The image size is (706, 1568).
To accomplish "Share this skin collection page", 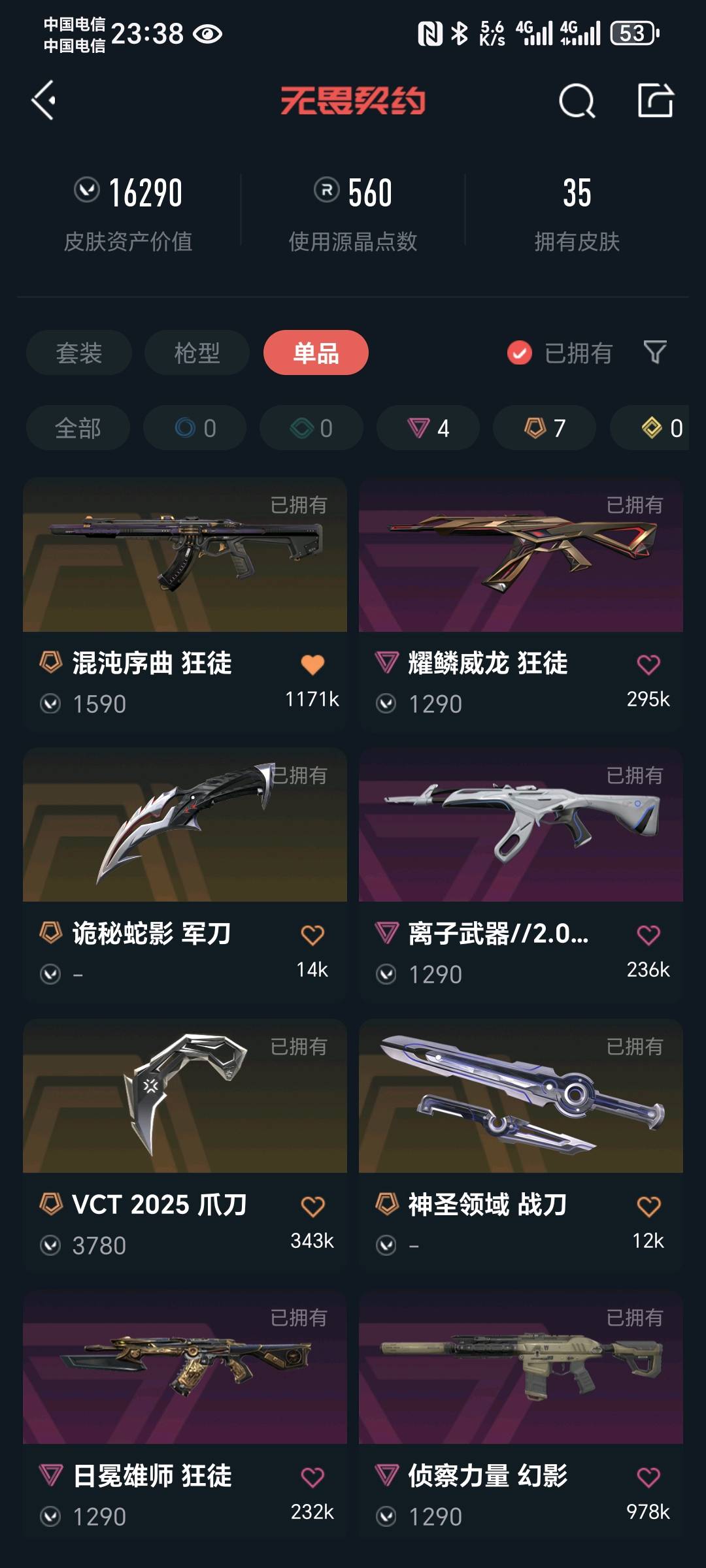I will 655,101.
